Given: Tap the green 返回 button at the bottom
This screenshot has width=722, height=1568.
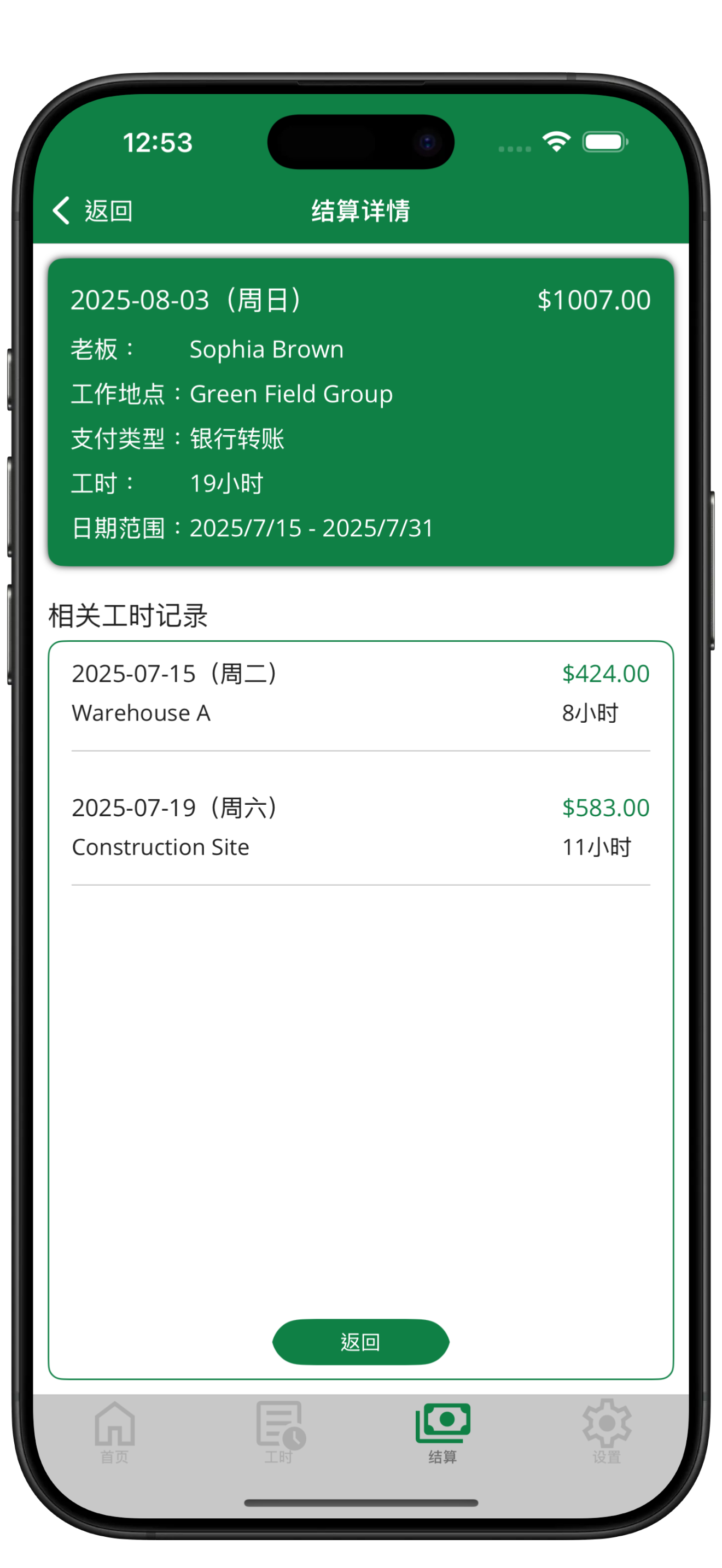Looking at the screenshot, I should click(360, 1341).
